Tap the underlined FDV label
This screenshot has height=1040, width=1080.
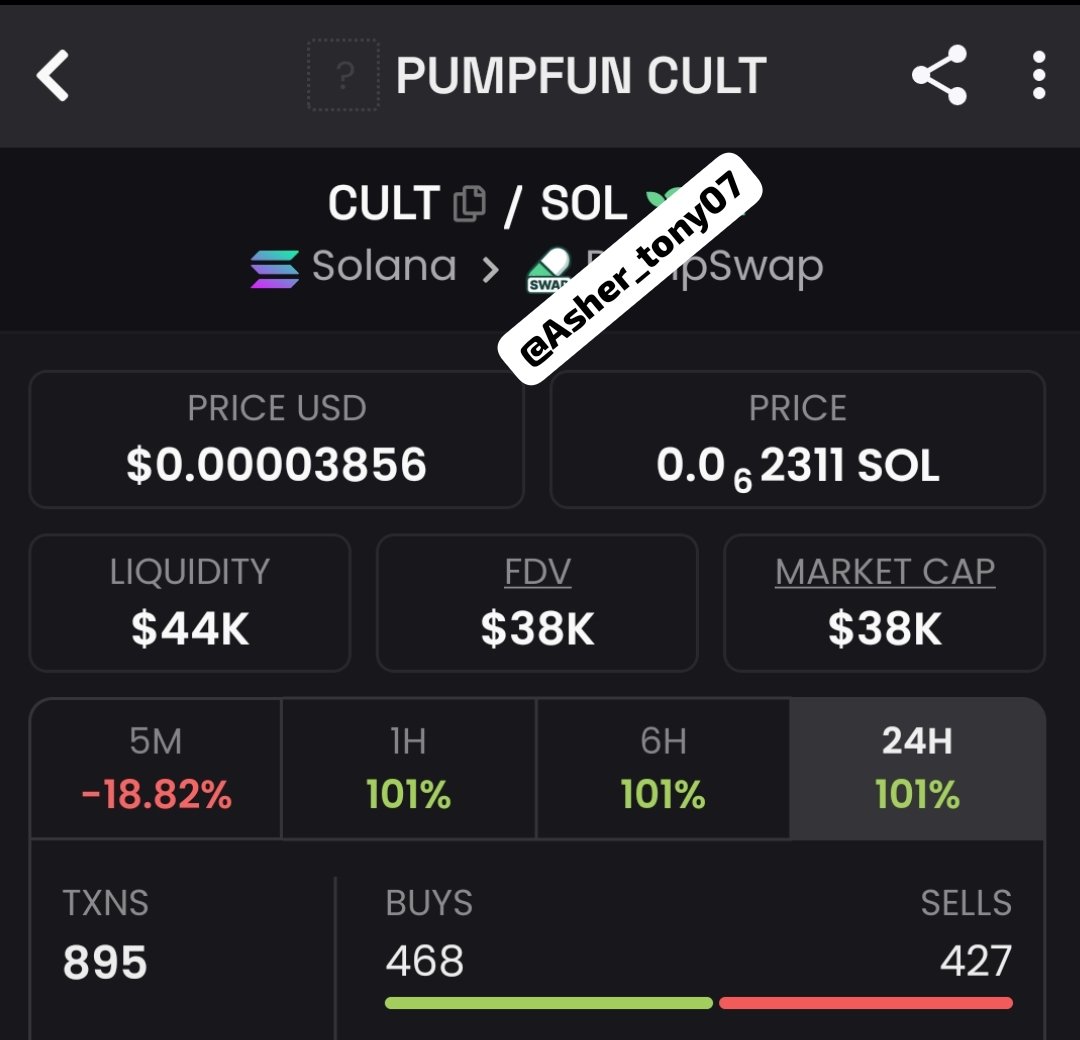tap(537, 572)
